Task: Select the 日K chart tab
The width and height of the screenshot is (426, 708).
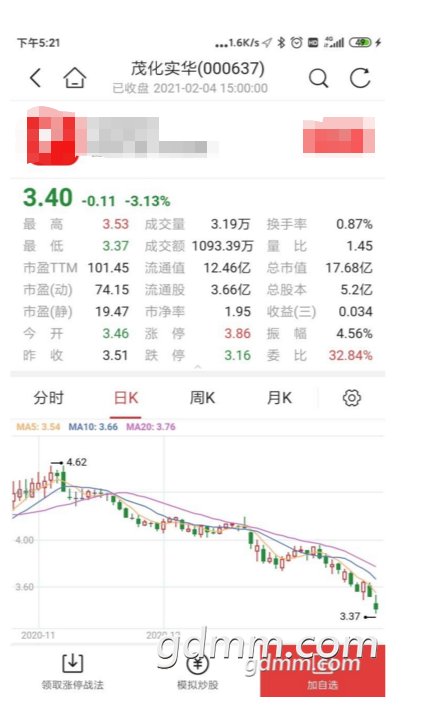Action: pos(126,398)
